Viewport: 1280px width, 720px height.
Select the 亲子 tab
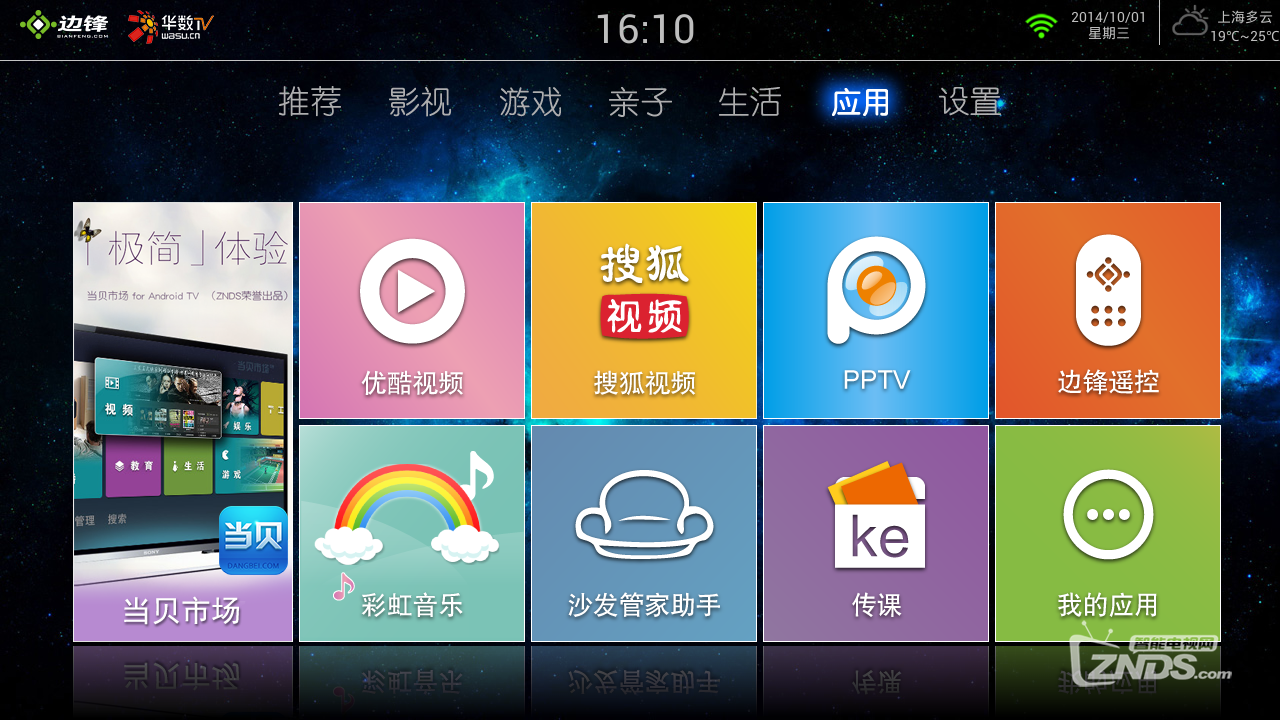click(640, 102)
